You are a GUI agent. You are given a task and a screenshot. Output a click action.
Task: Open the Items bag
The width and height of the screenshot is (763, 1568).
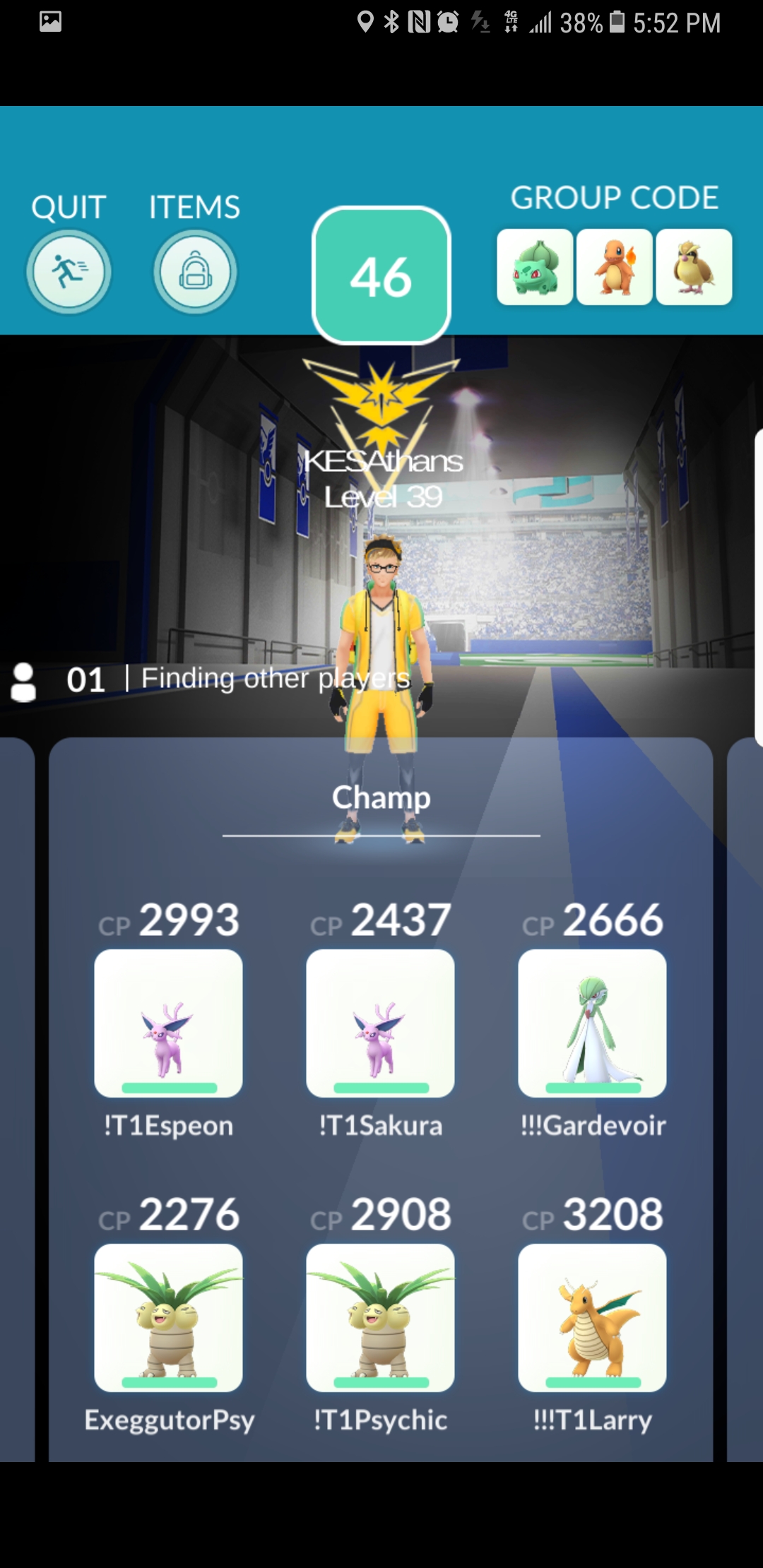pos(195,272)
